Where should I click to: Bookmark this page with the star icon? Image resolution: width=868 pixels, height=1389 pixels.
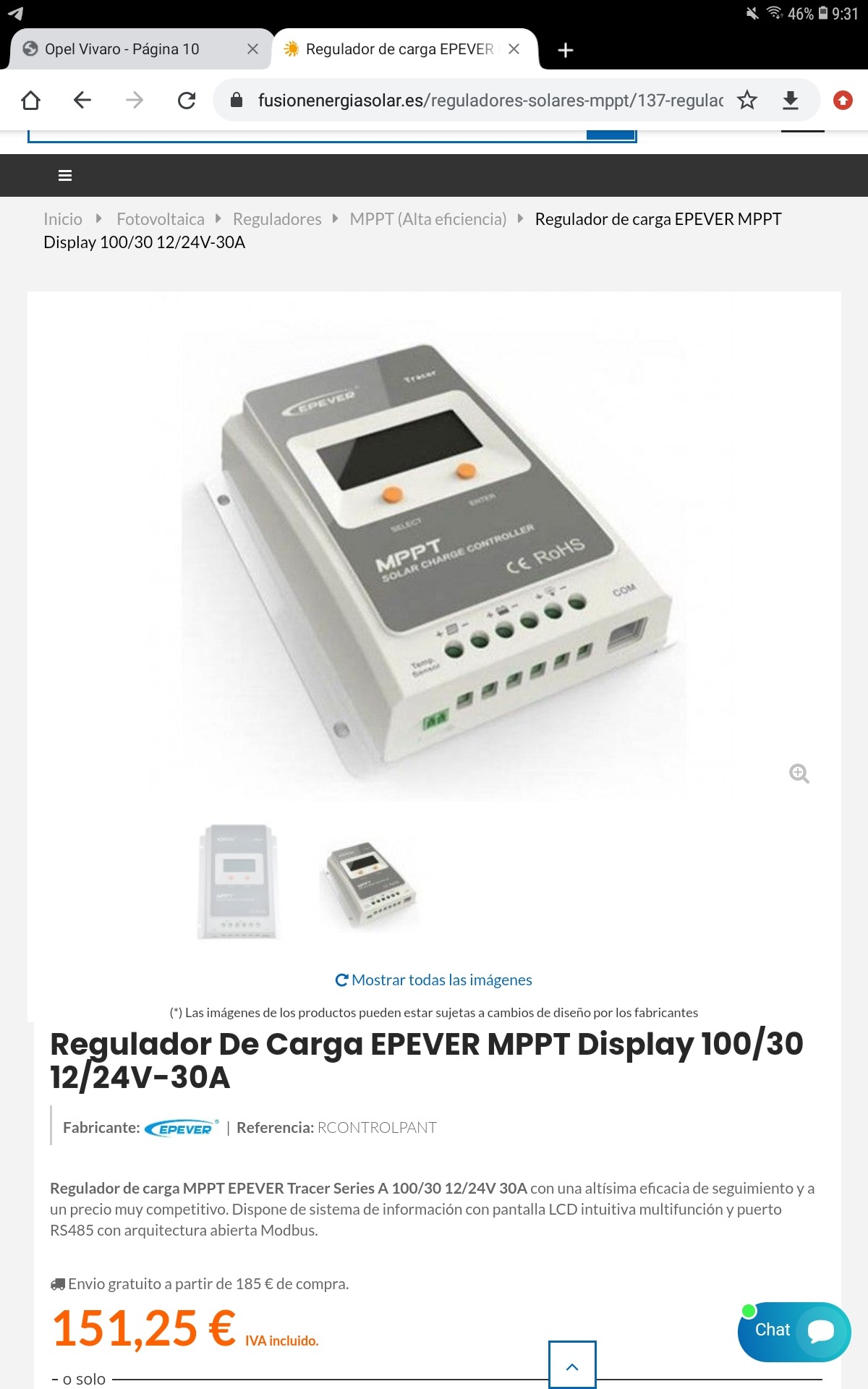(747, 100)
